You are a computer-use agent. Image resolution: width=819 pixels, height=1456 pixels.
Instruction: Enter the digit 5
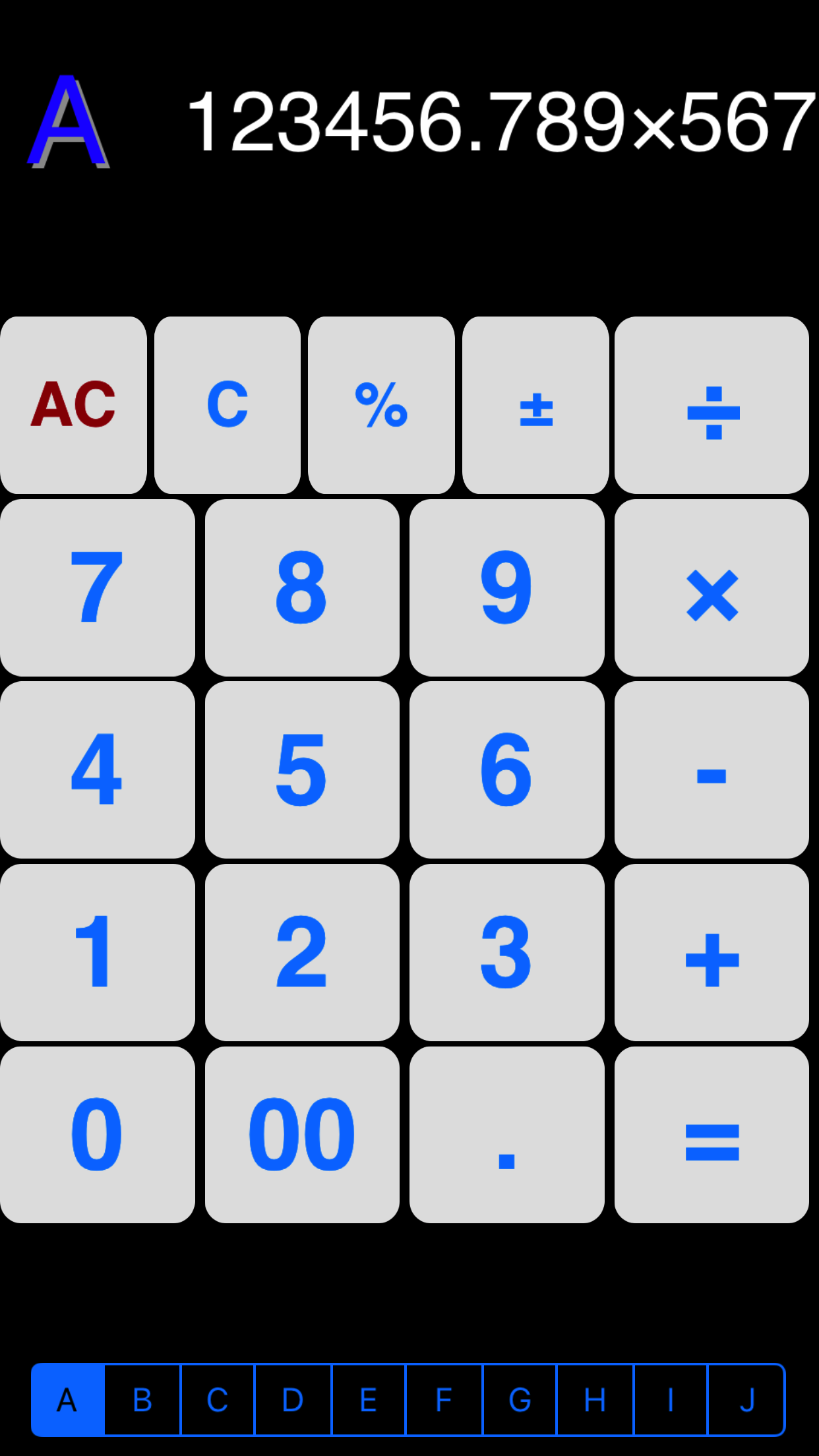coord(302,770)
